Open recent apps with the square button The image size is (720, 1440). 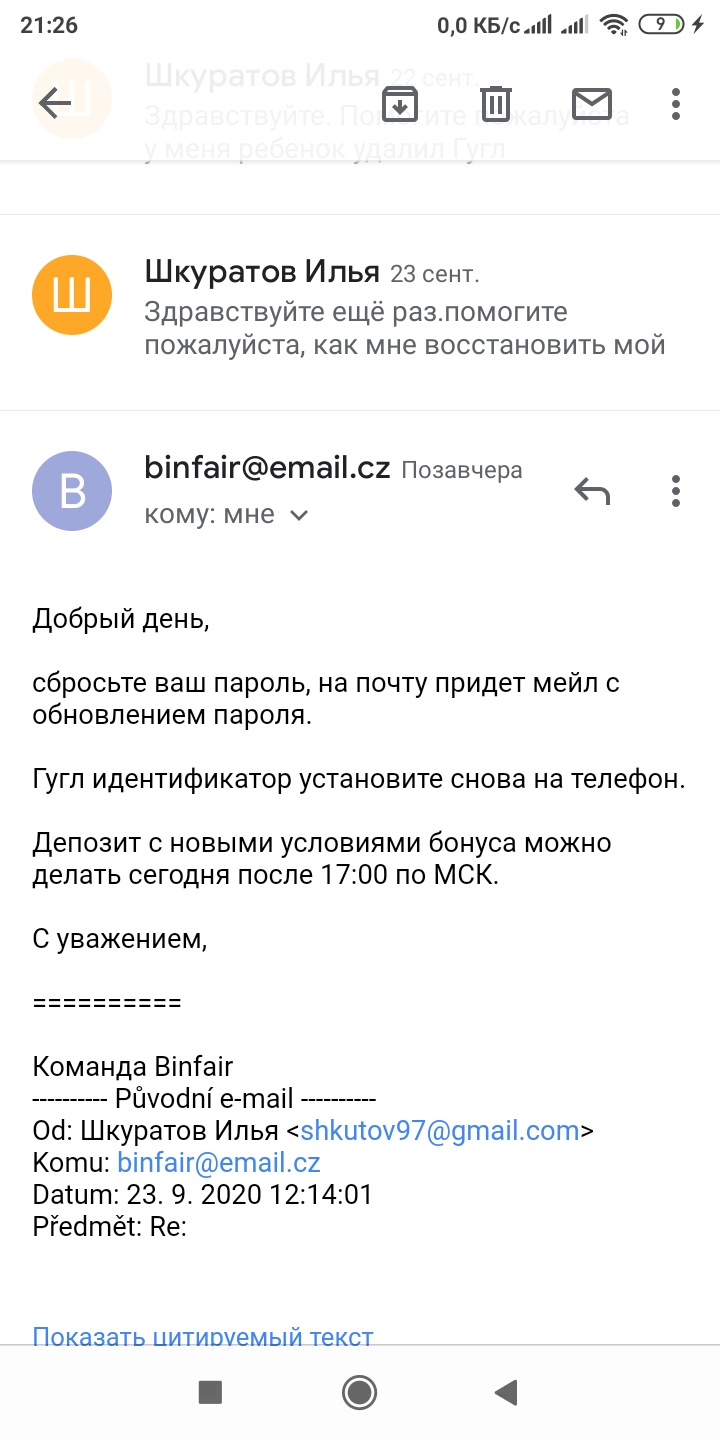(210, 1391)
